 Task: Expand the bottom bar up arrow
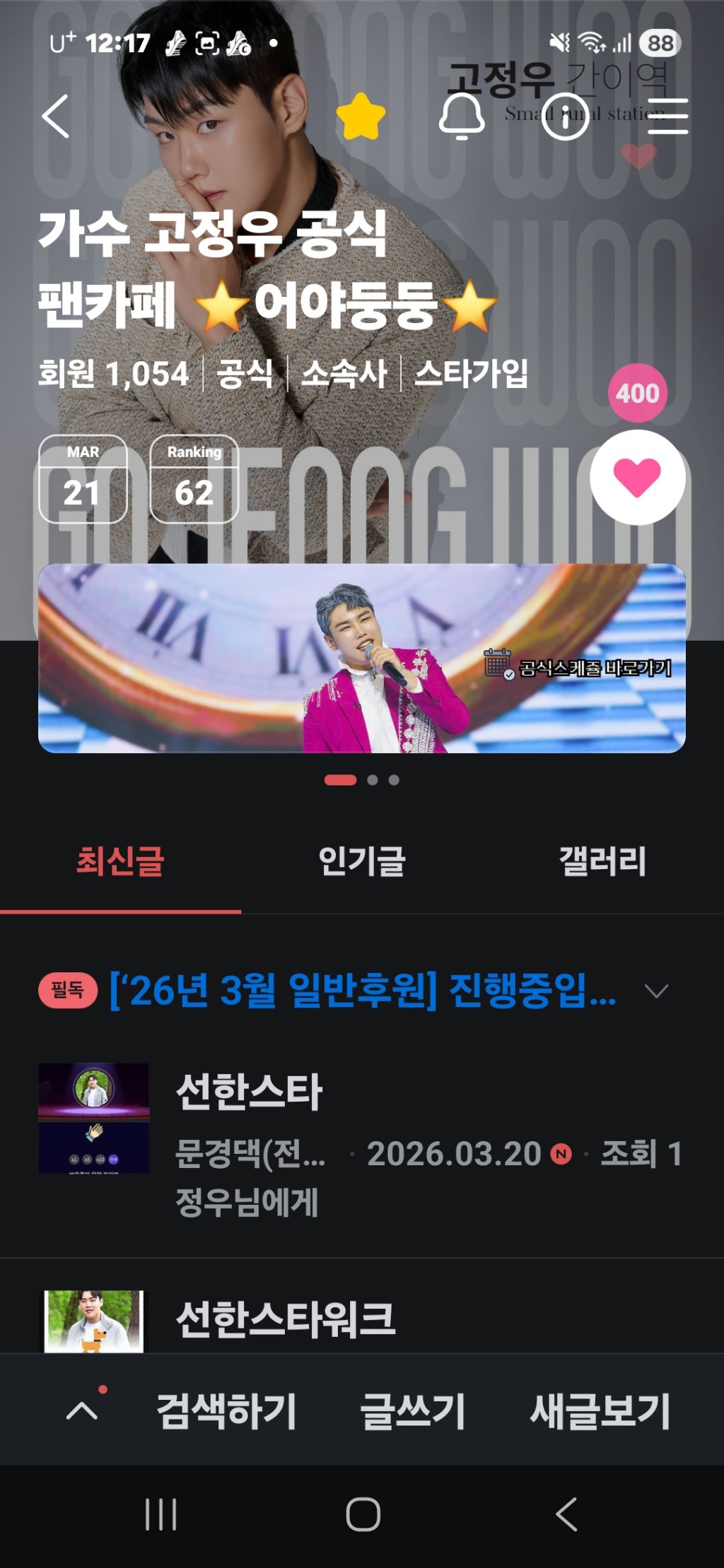(82, 1410)
